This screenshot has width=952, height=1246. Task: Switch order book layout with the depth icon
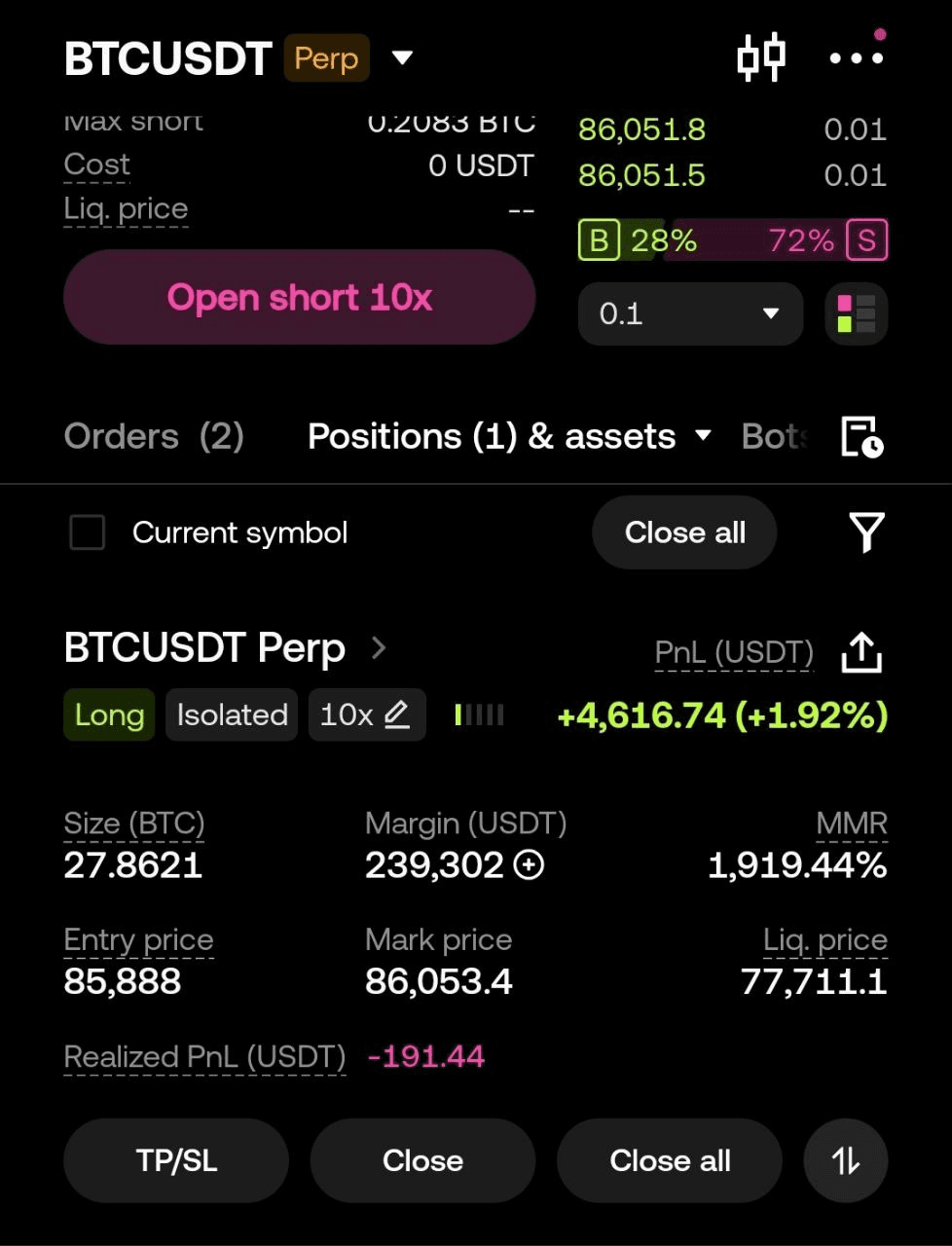pos(855,313)
